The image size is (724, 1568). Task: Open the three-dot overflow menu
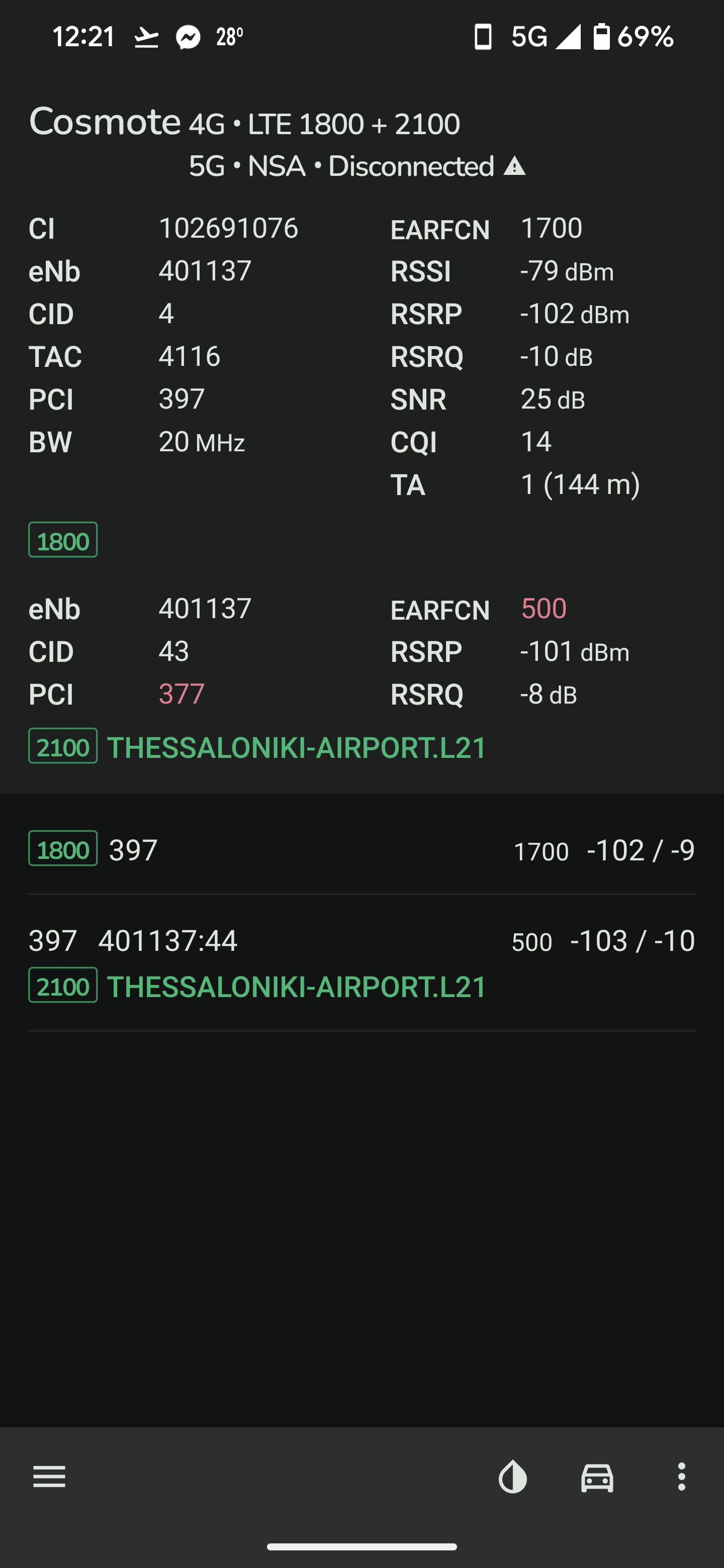(681, 1478)
